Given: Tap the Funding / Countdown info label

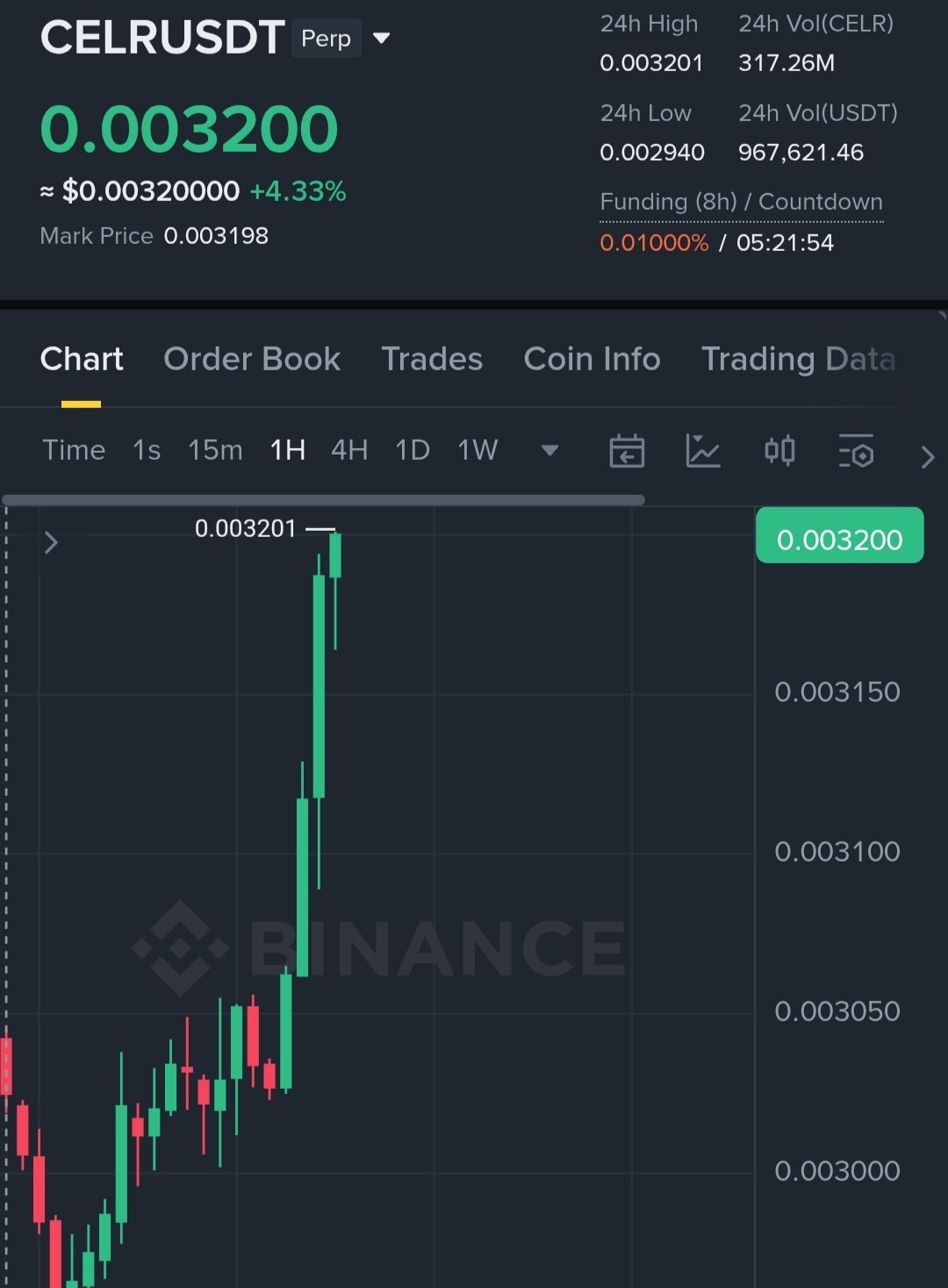Looking at the screenshot, I should pyautogui.click(x=741, y=202).
